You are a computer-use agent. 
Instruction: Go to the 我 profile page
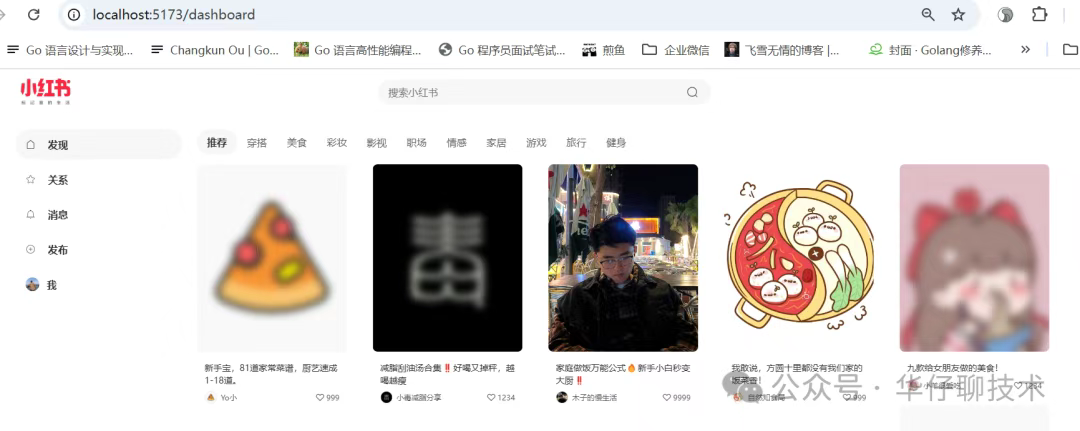[51, 285]
